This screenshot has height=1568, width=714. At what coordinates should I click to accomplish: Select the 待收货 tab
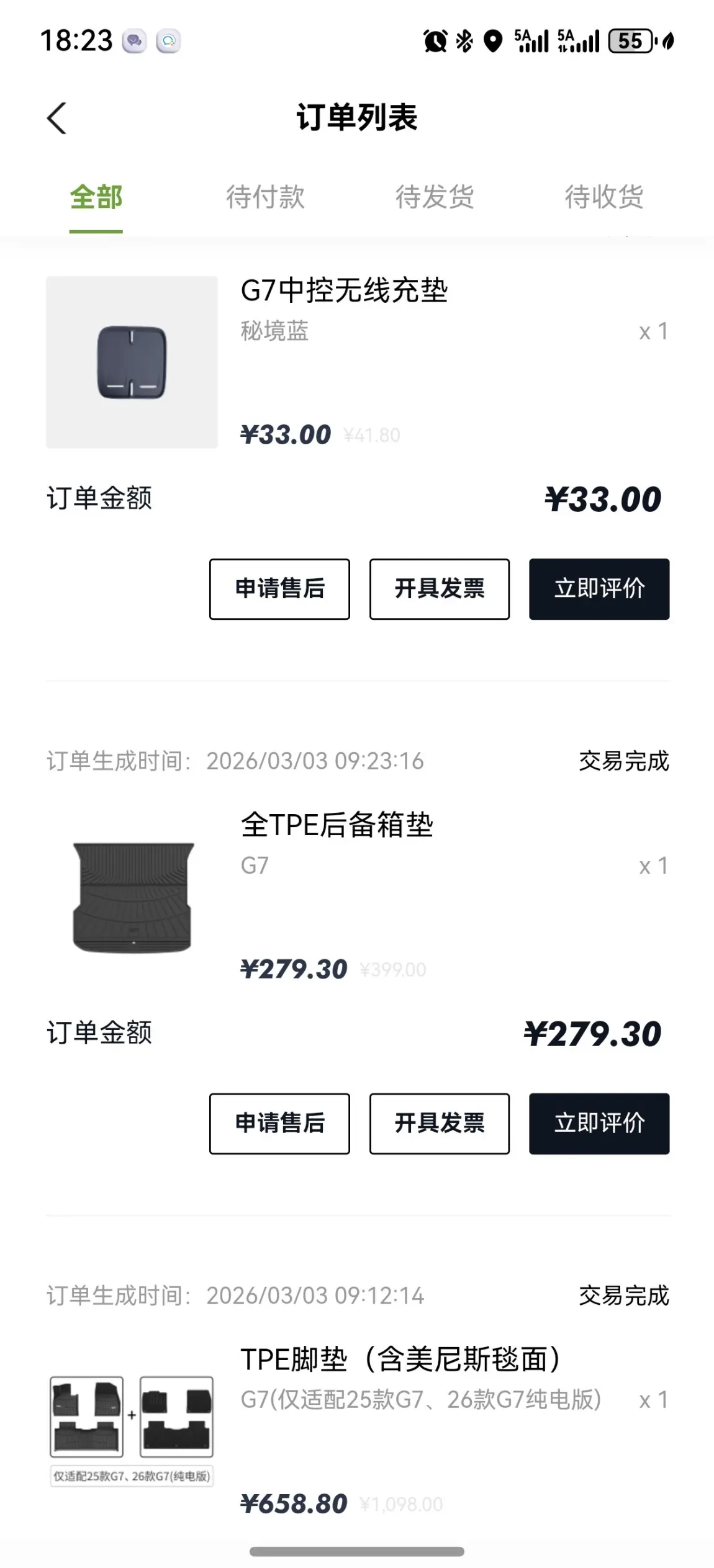603,198
